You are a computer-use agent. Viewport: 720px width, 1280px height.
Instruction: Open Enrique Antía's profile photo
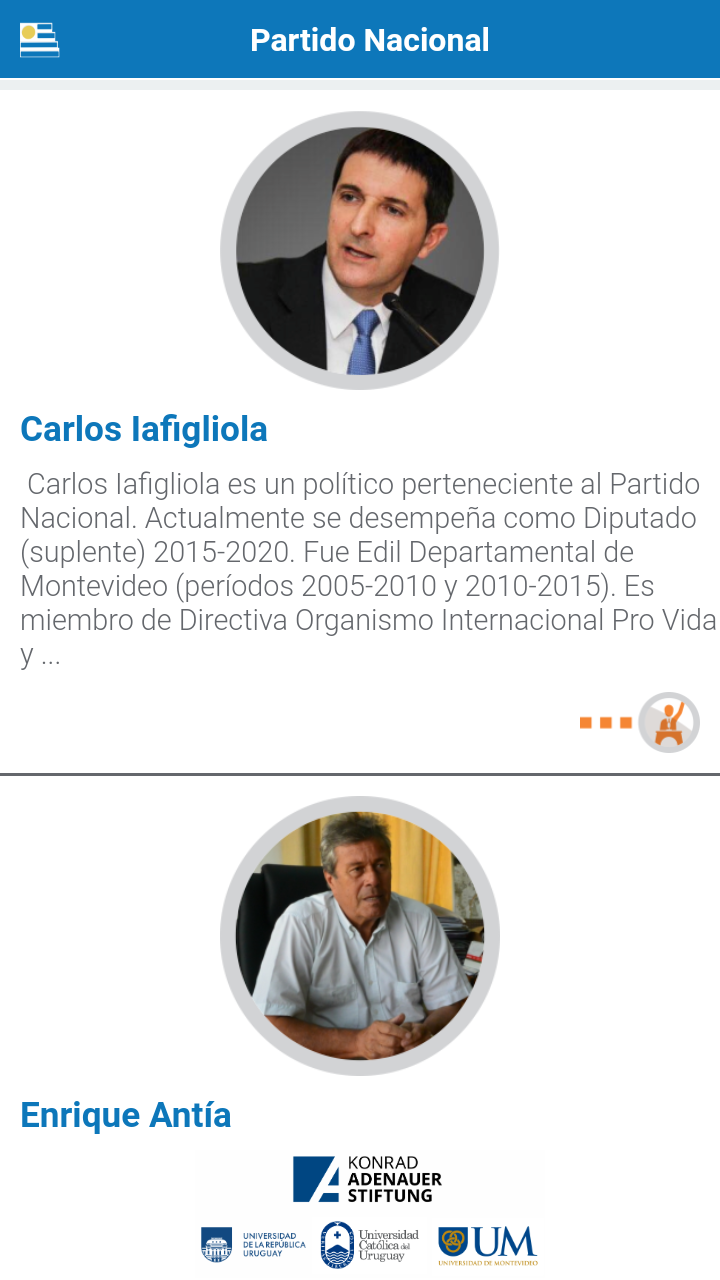(x=360, y=936)
